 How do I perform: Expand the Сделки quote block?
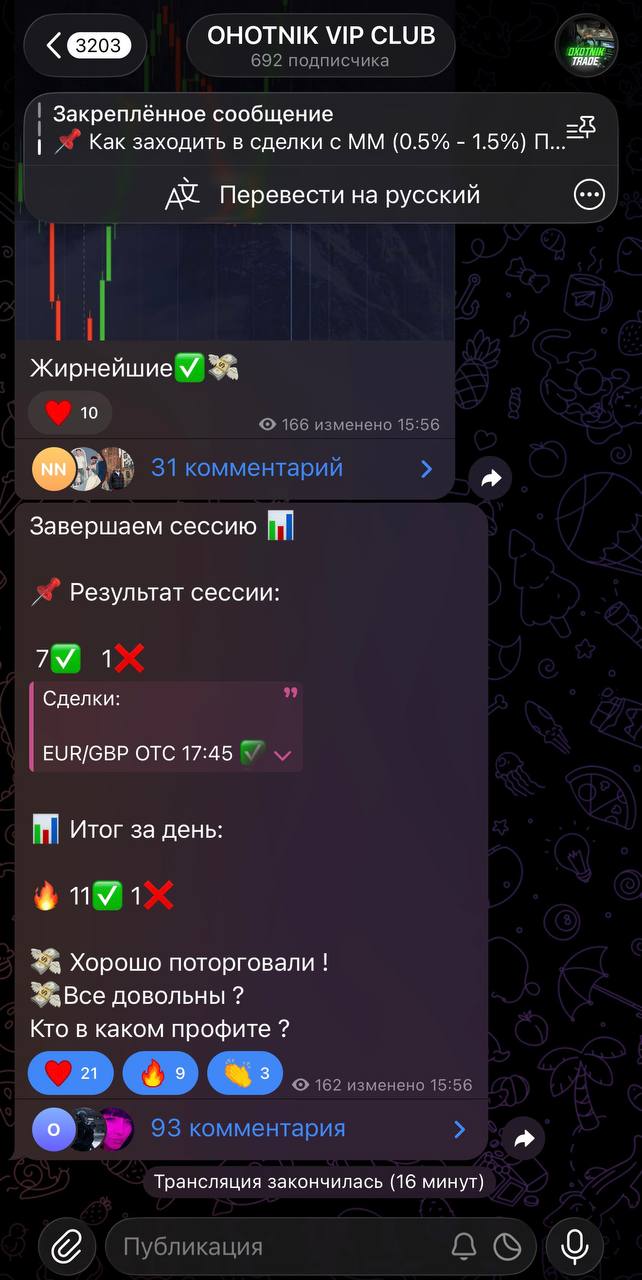[283, 756]
